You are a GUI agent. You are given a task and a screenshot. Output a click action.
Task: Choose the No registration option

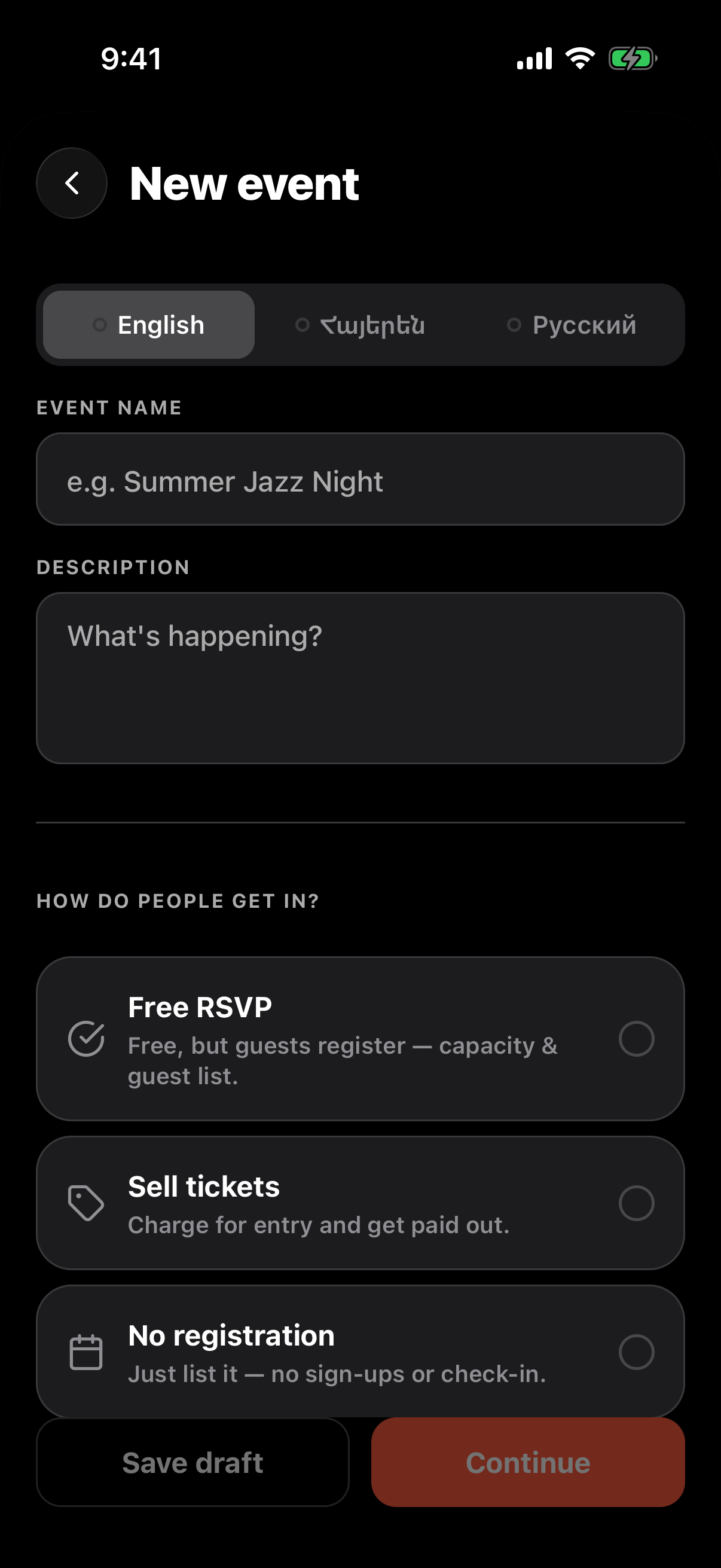pyautogui.click(x=360, y=1352)
